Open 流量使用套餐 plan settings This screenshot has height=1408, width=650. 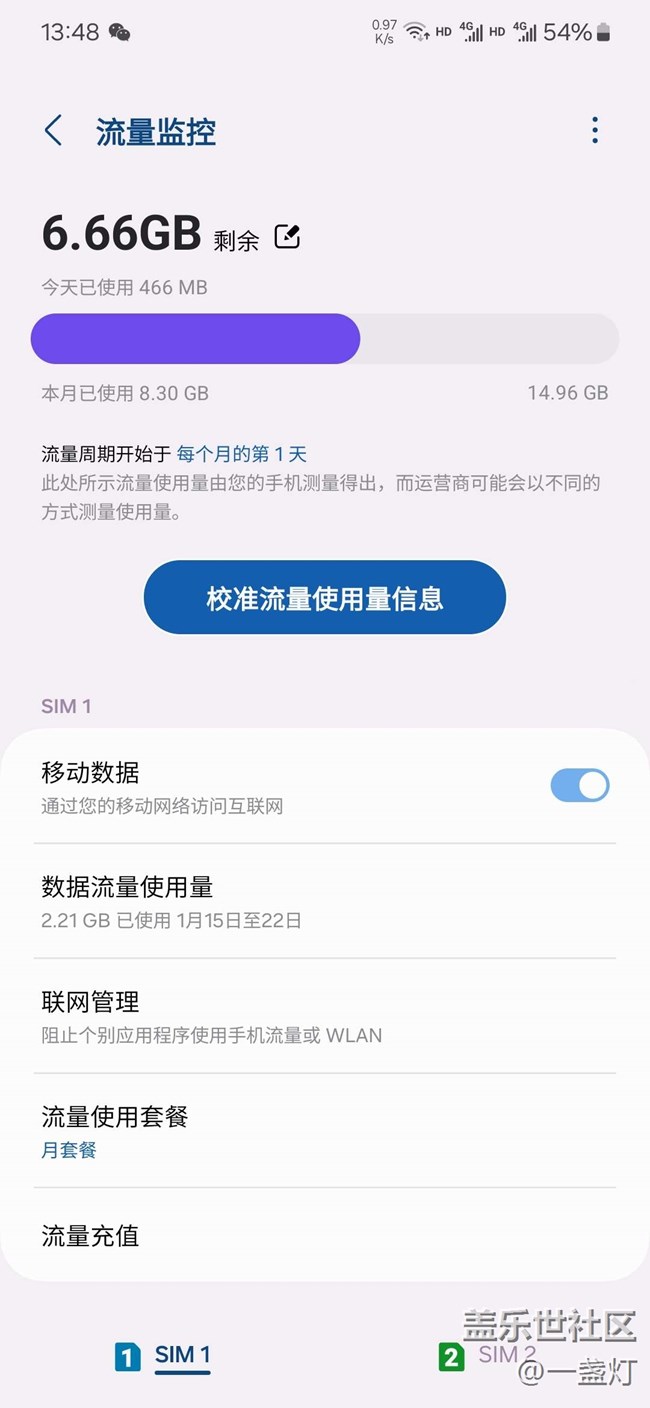[x=325, y=1132]
